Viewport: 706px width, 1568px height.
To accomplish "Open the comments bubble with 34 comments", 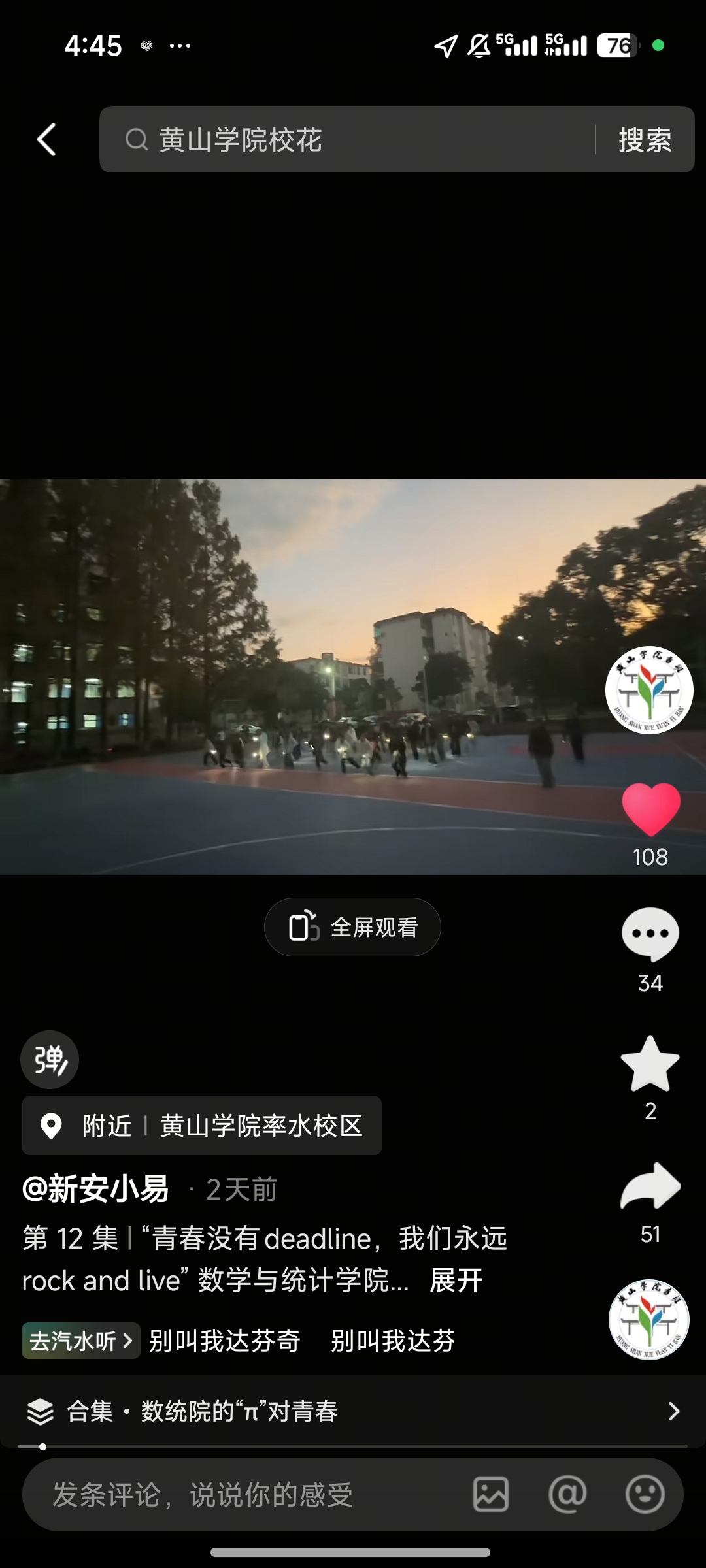I will click(x=650, y=934).
